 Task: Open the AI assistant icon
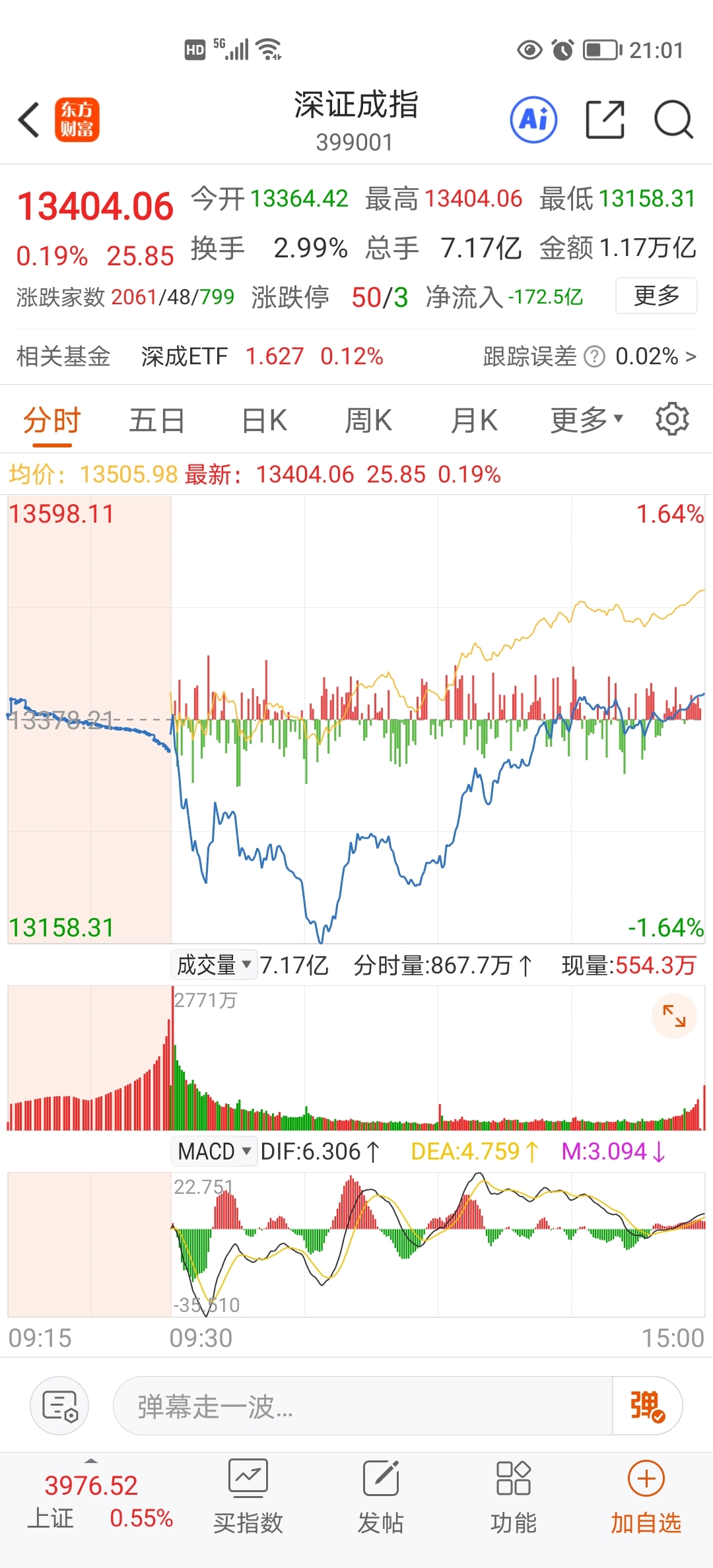coord(533,119)
